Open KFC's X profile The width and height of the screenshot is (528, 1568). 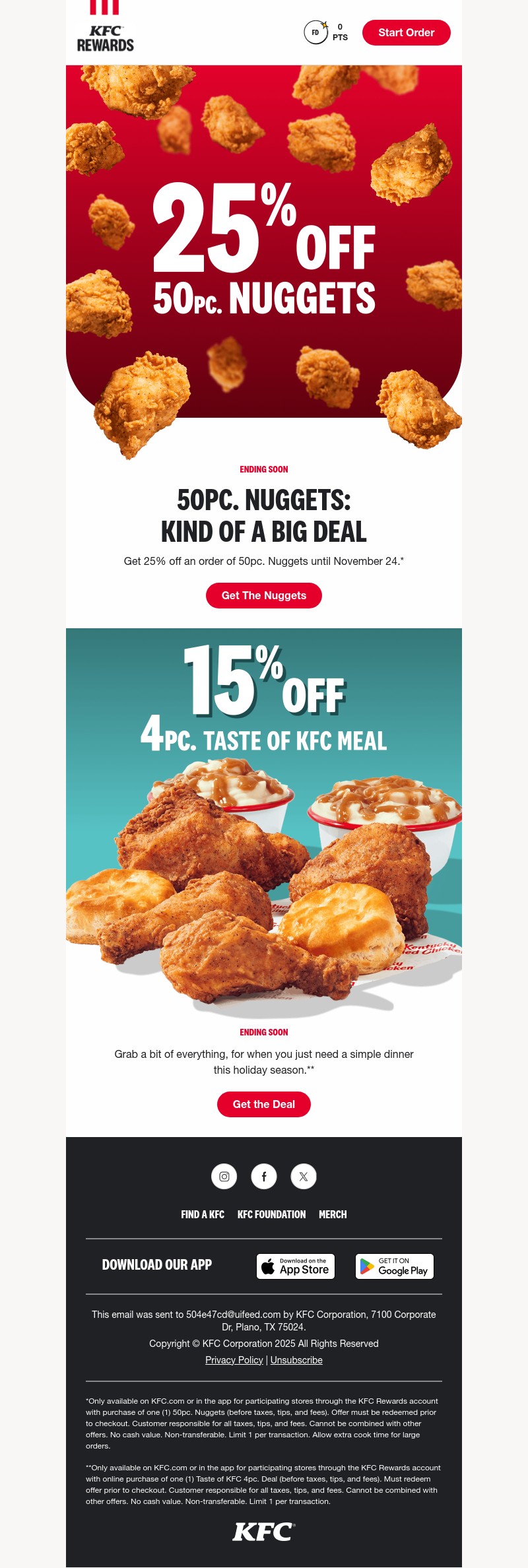[x=304, y=1176]
